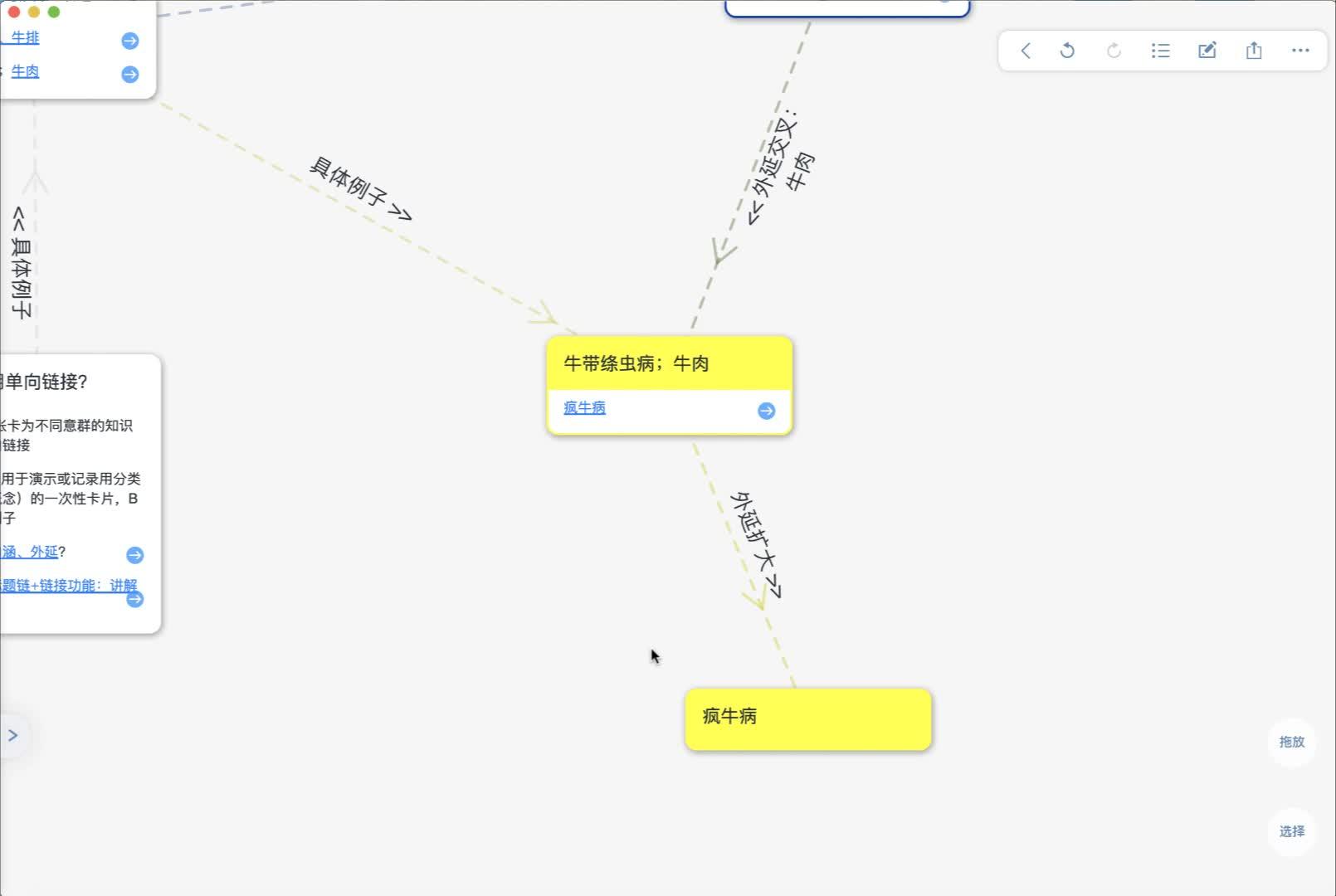The image size is (1336, 896).
Task: Select the 疯牛病 yellow card
Action: (x=807, y=718)
